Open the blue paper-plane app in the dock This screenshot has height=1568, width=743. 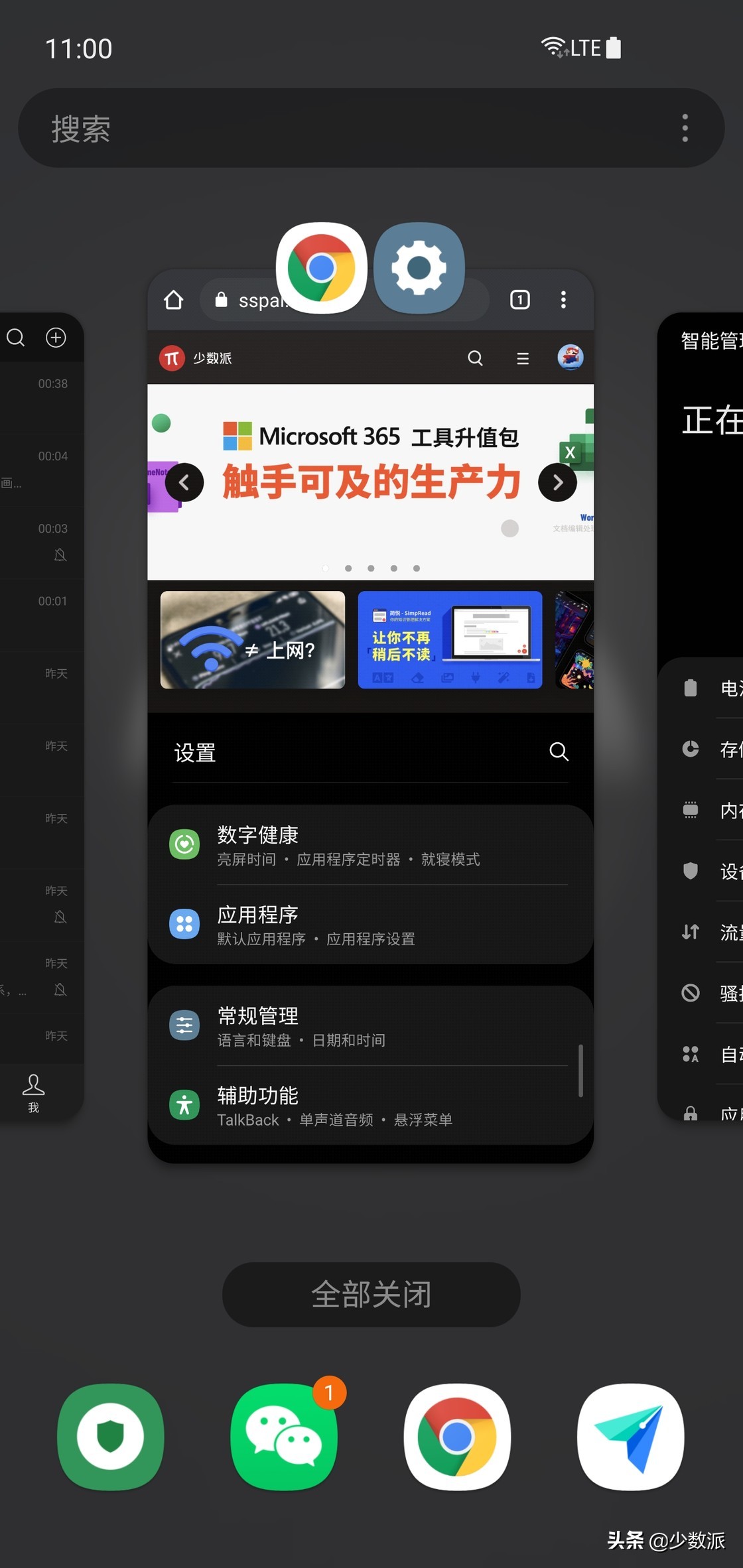tap(630, 1437)
